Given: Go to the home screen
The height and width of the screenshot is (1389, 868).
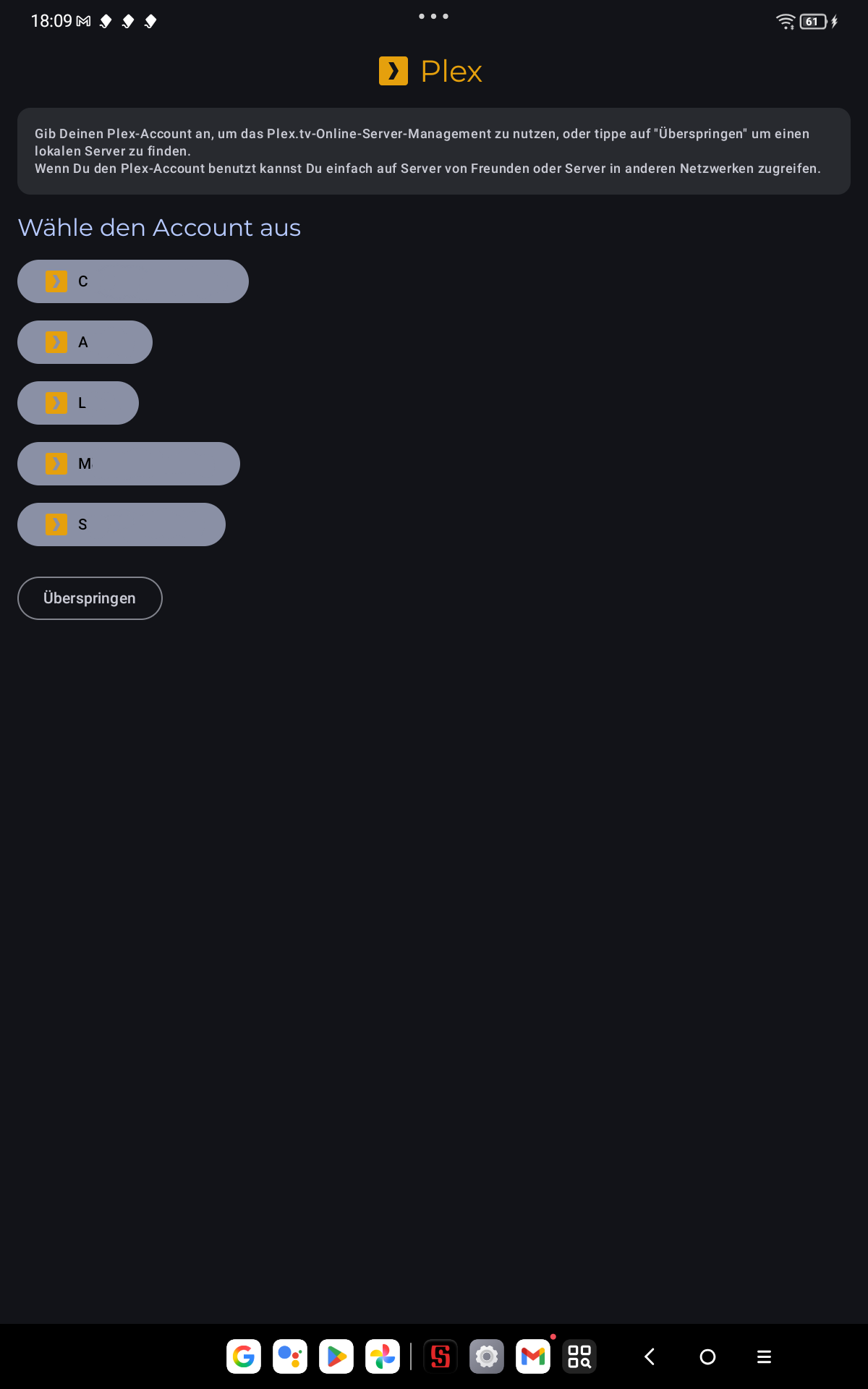Looking at the screenshot, I should (707, 1356).
